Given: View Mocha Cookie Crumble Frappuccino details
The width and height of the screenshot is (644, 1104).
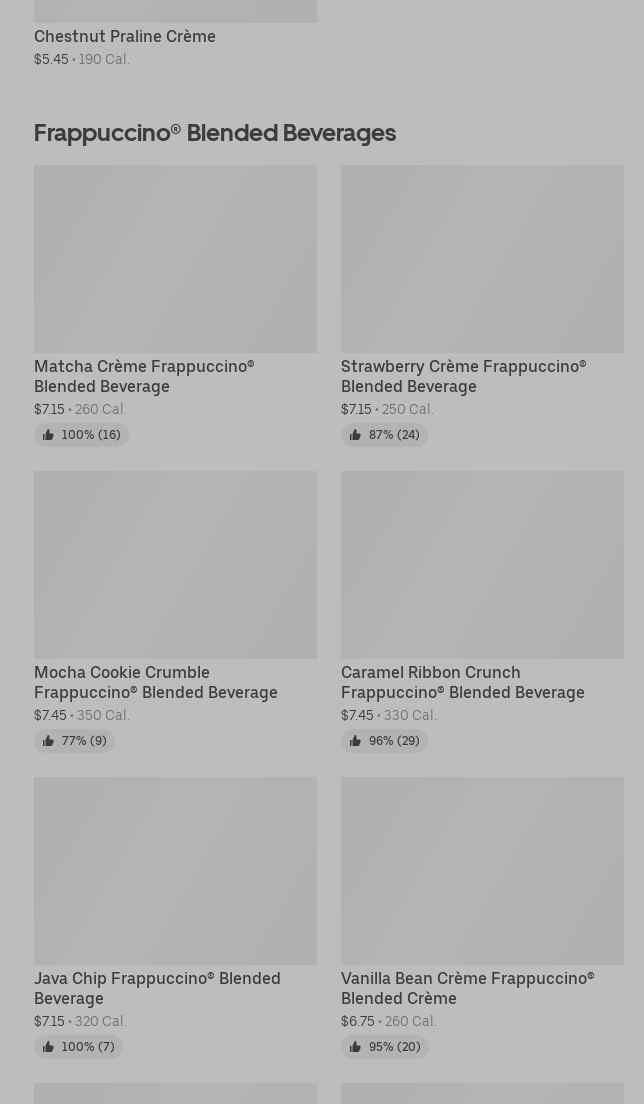Looking at the screenshot, I should point(175,566).
